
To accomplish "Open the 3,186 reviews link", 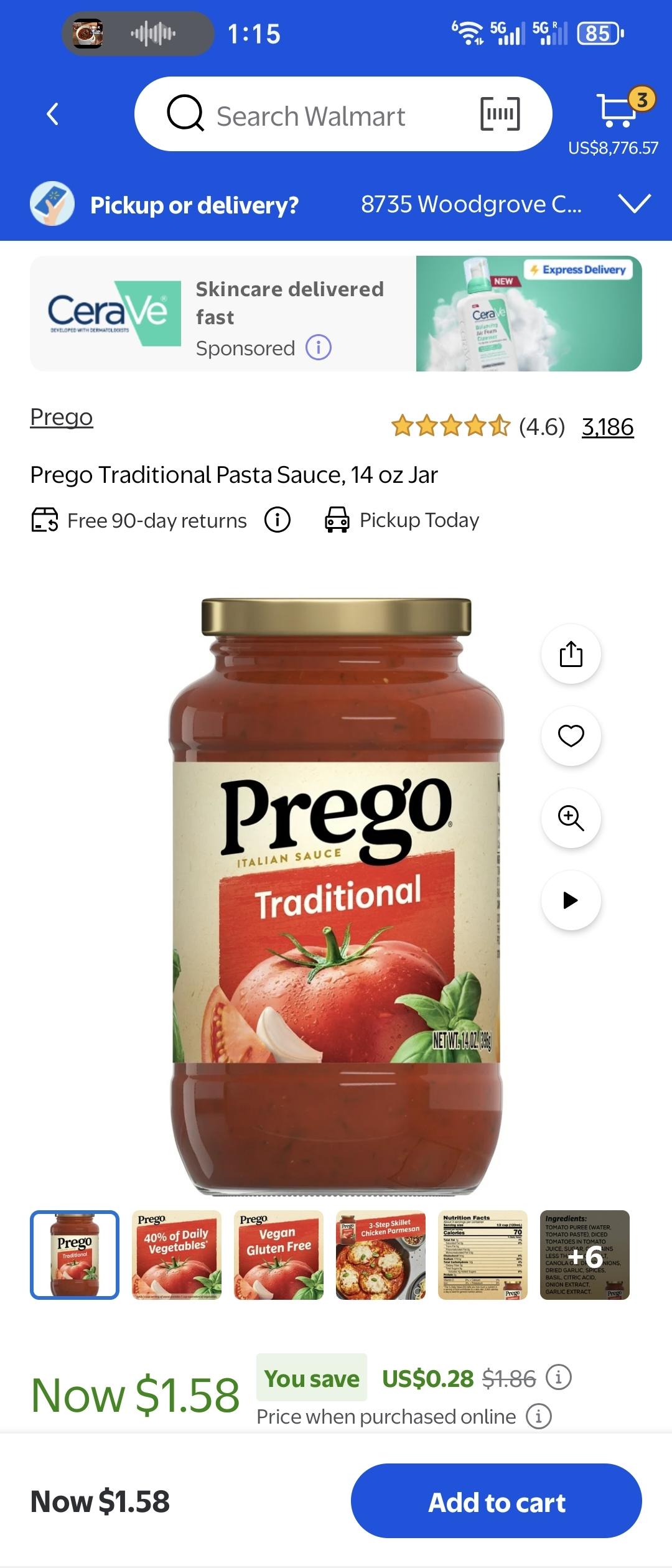I will 607,427.
